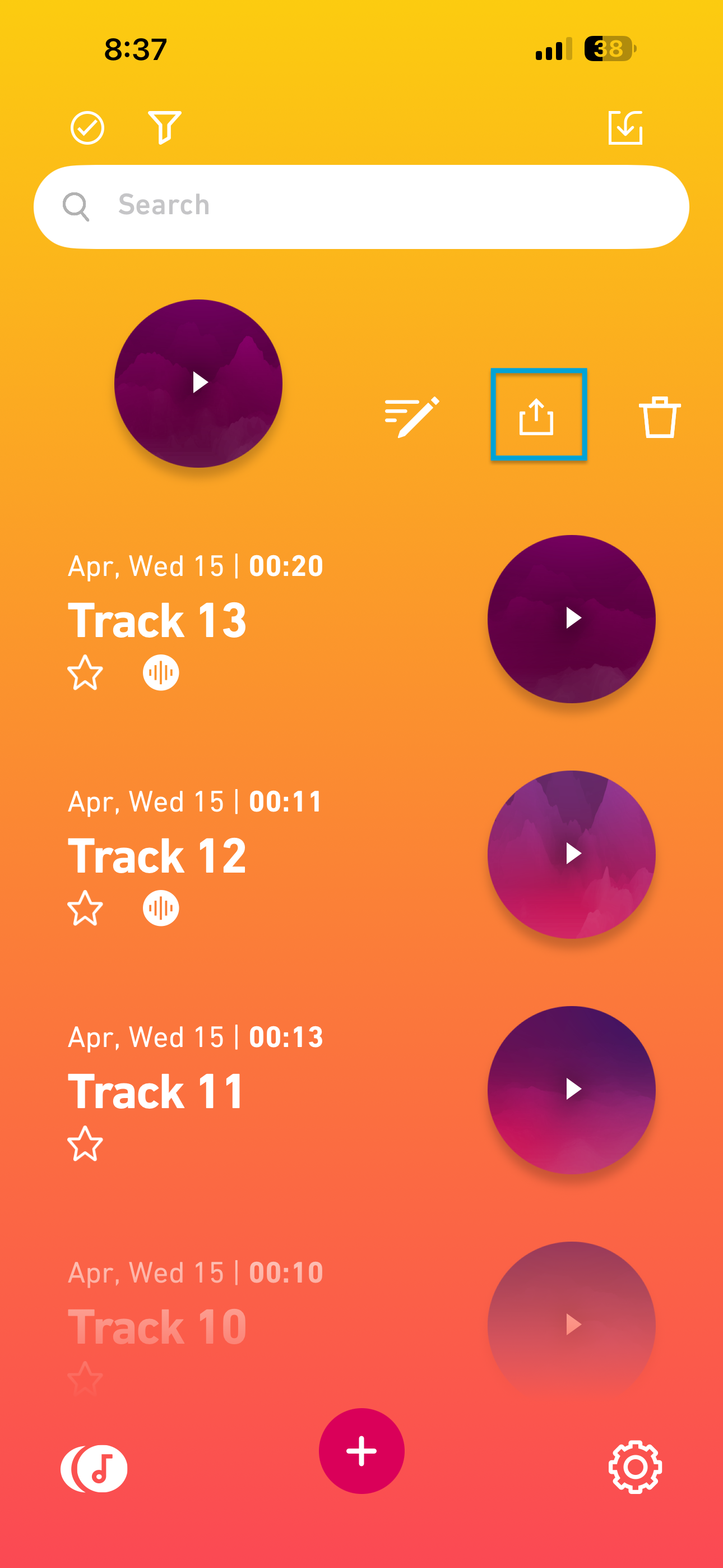723x1568 pixels.
Task: Rename the track with the pencil icon
Action: click(413, 417)
